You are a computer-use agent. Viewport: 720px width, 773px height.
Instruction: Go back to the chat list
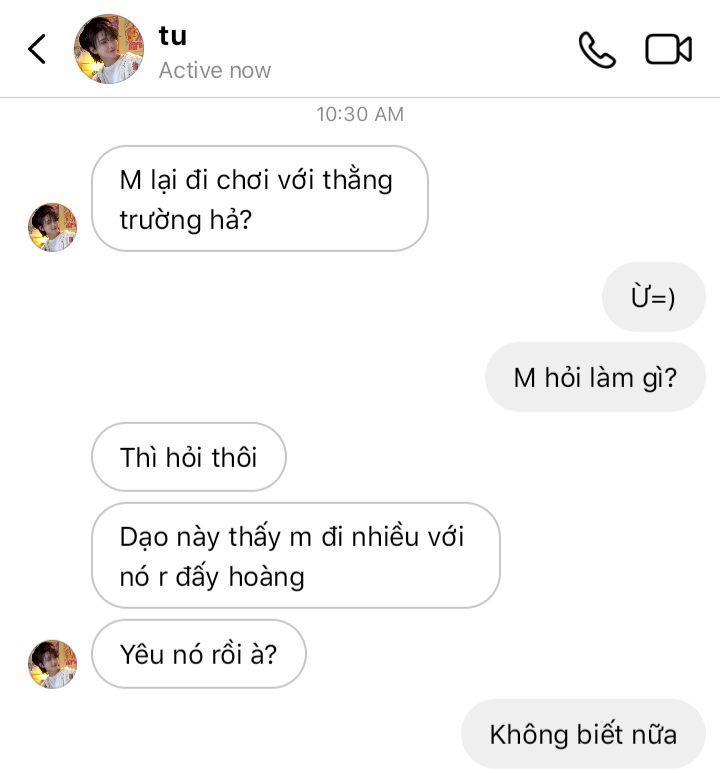37,49
